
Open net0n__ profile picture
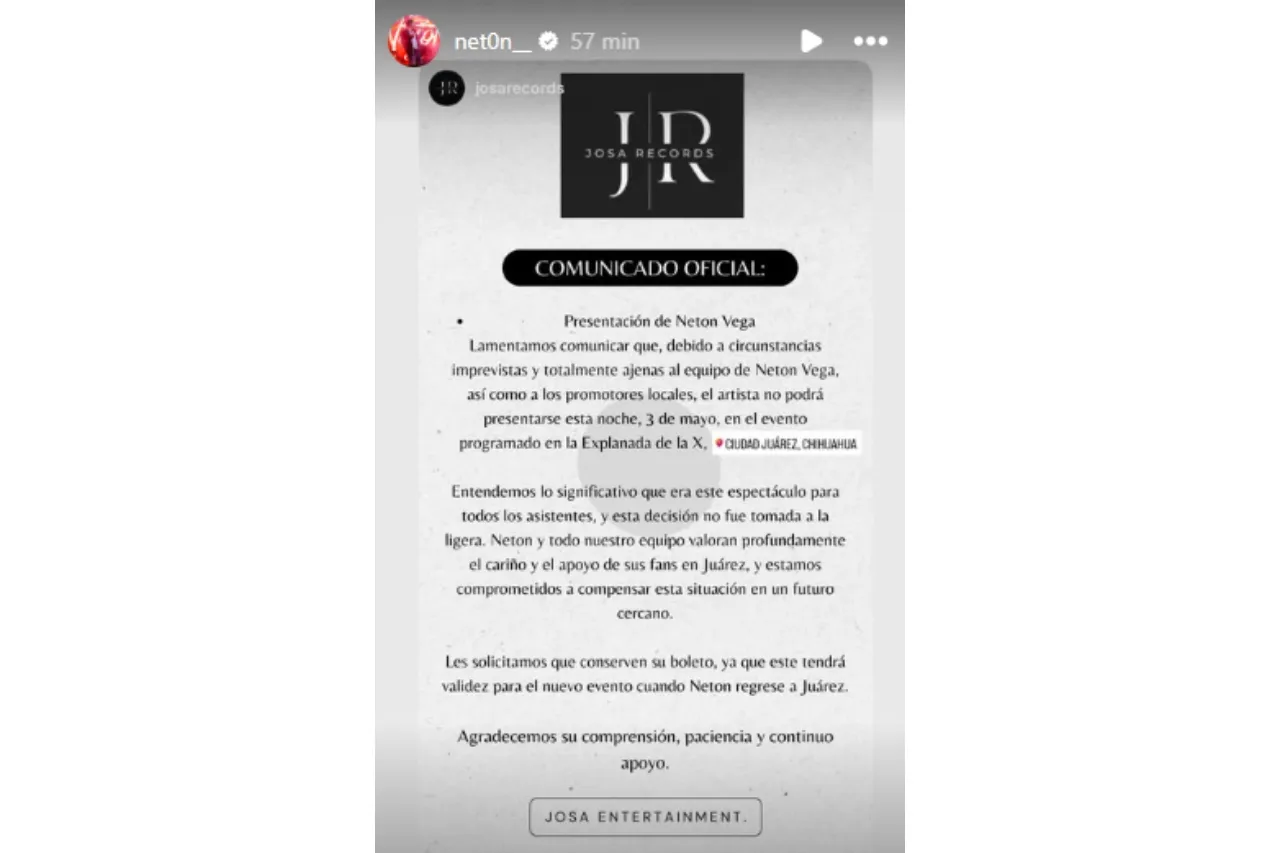coord(413,41)
